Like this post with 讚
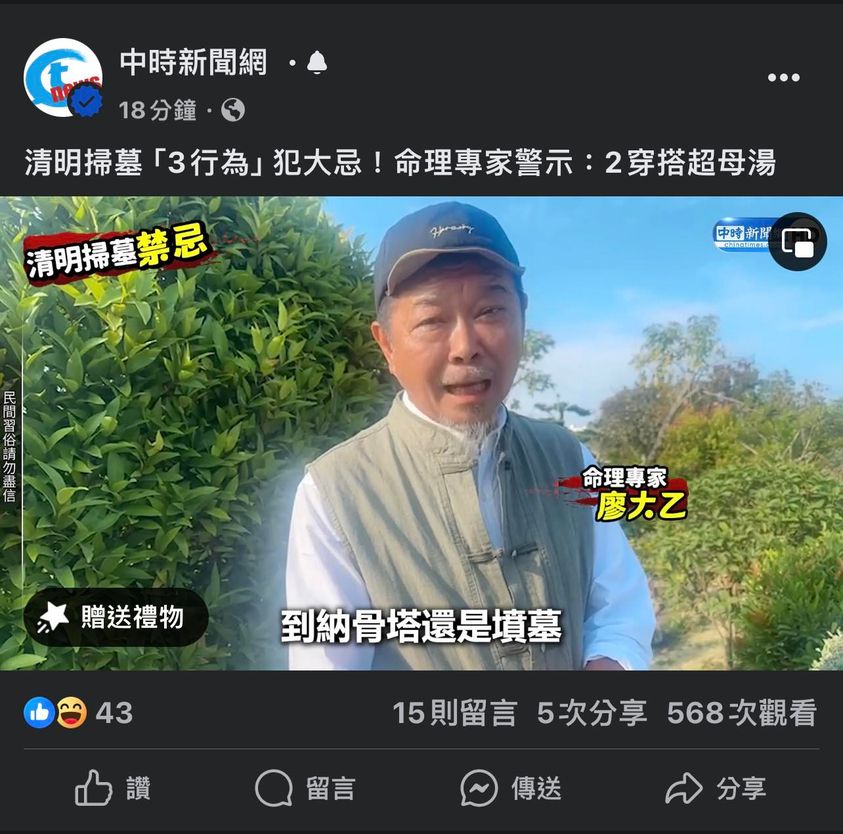The image size is (843, 834). pos(112,788)
